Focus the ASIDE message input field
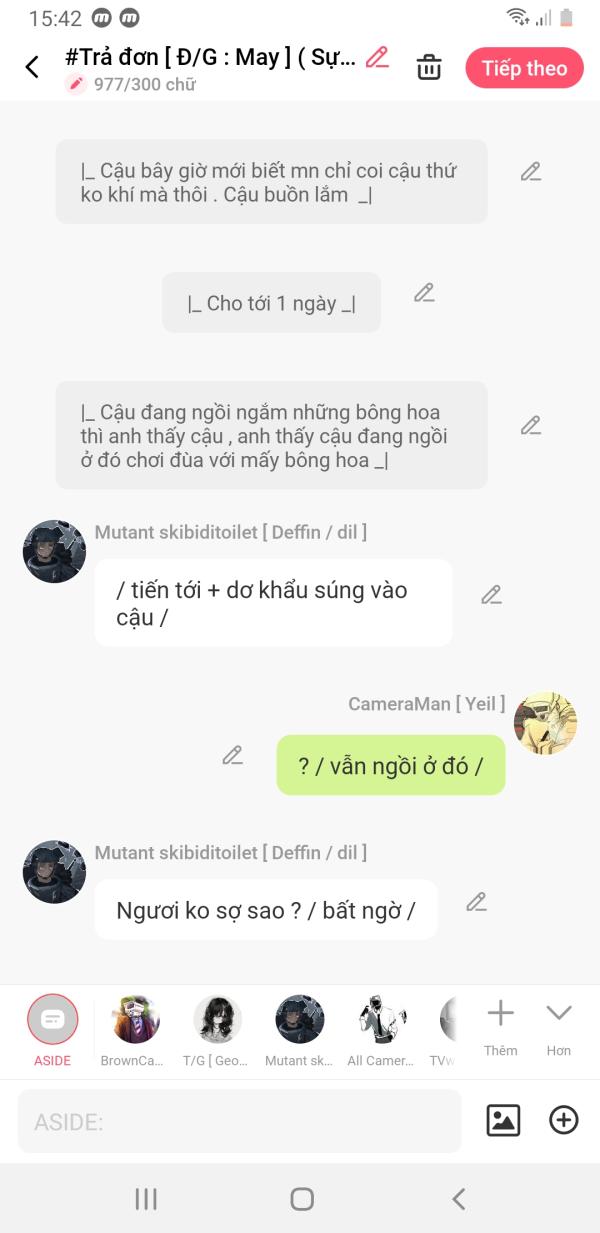The height and width of the screenshot is (1233, 600). (x=240, y=1121)
